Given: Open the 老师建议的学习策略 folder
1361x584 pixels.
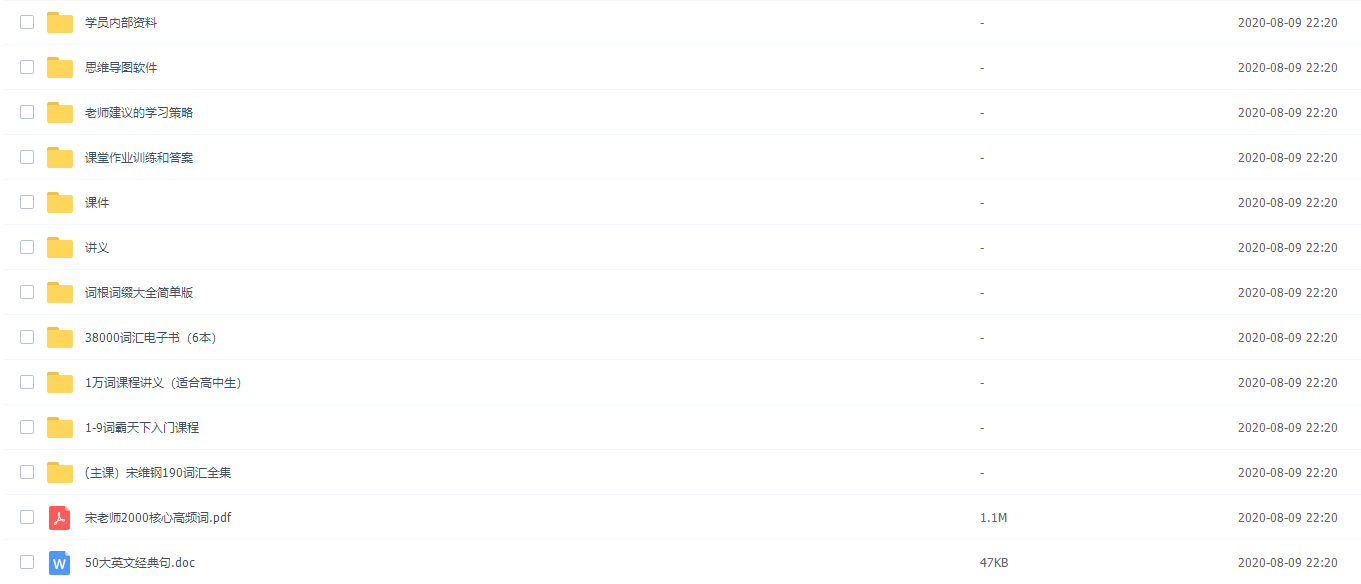Looking at the screenshot, I should point(138,113).
